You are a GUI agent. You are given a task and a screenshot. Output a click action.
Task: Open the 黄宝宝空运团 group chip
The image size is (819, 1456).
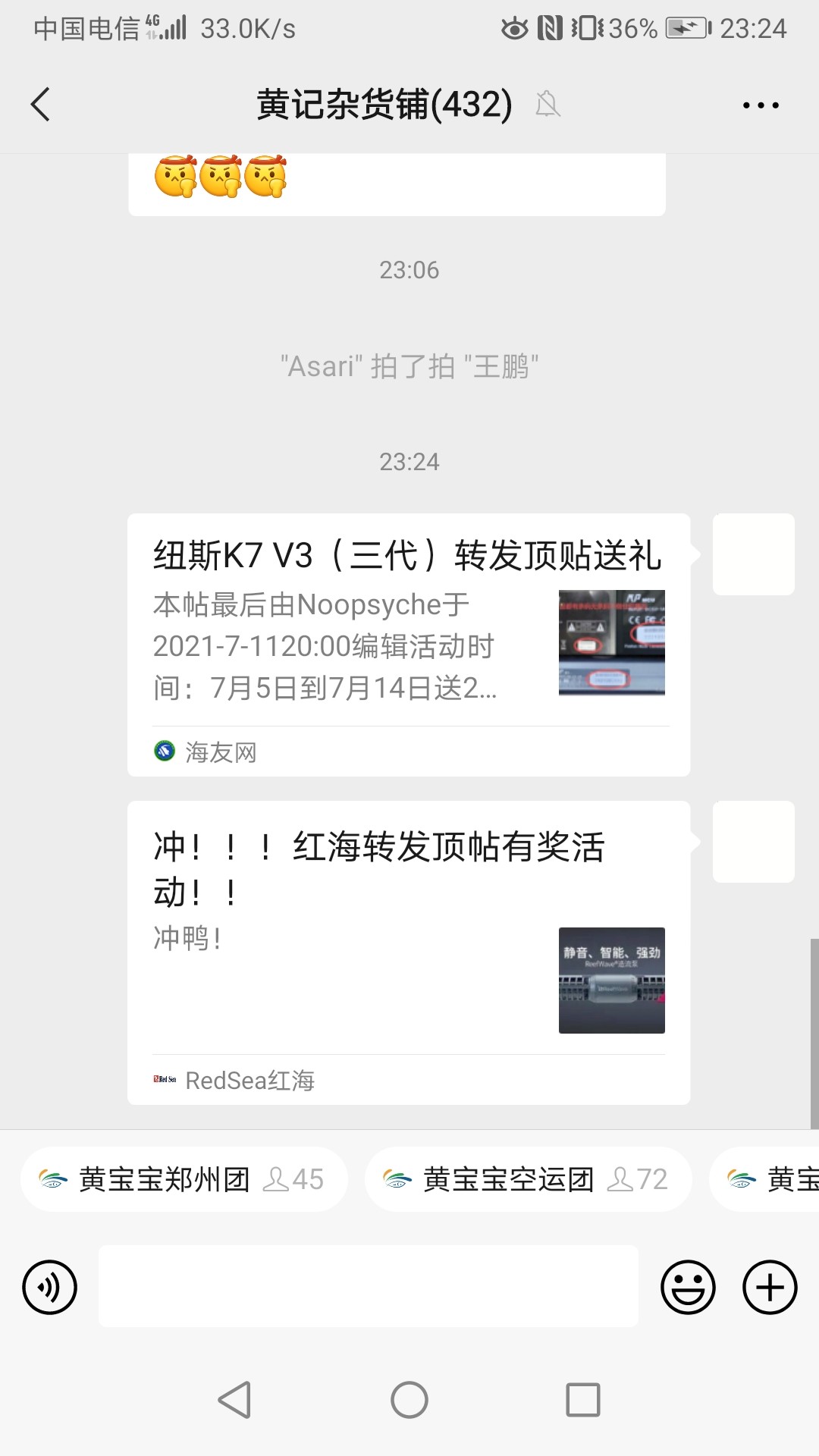pos(528,1179)
